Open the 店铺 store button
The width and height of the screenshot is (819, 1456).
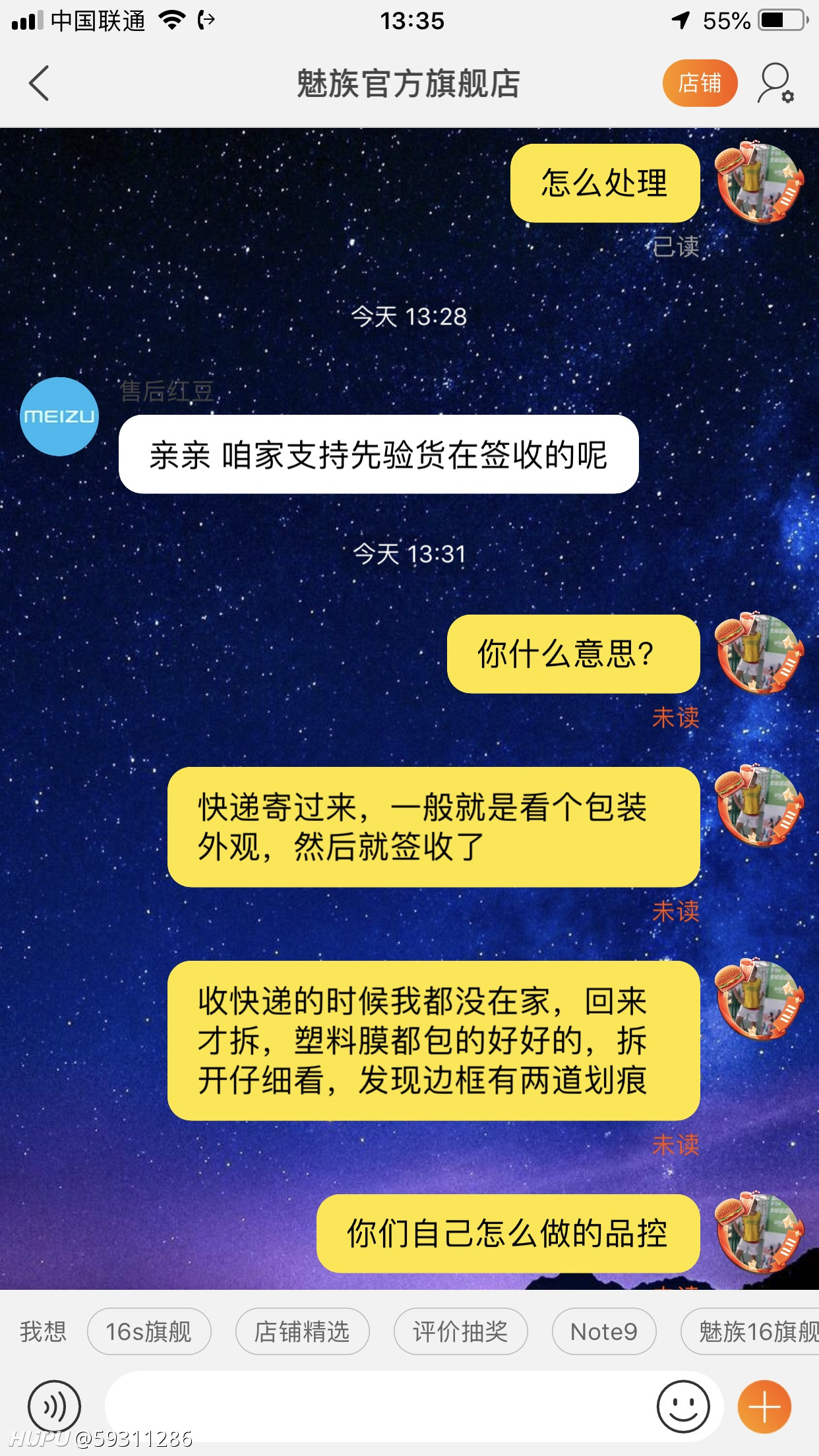click(x=700, y=83)
